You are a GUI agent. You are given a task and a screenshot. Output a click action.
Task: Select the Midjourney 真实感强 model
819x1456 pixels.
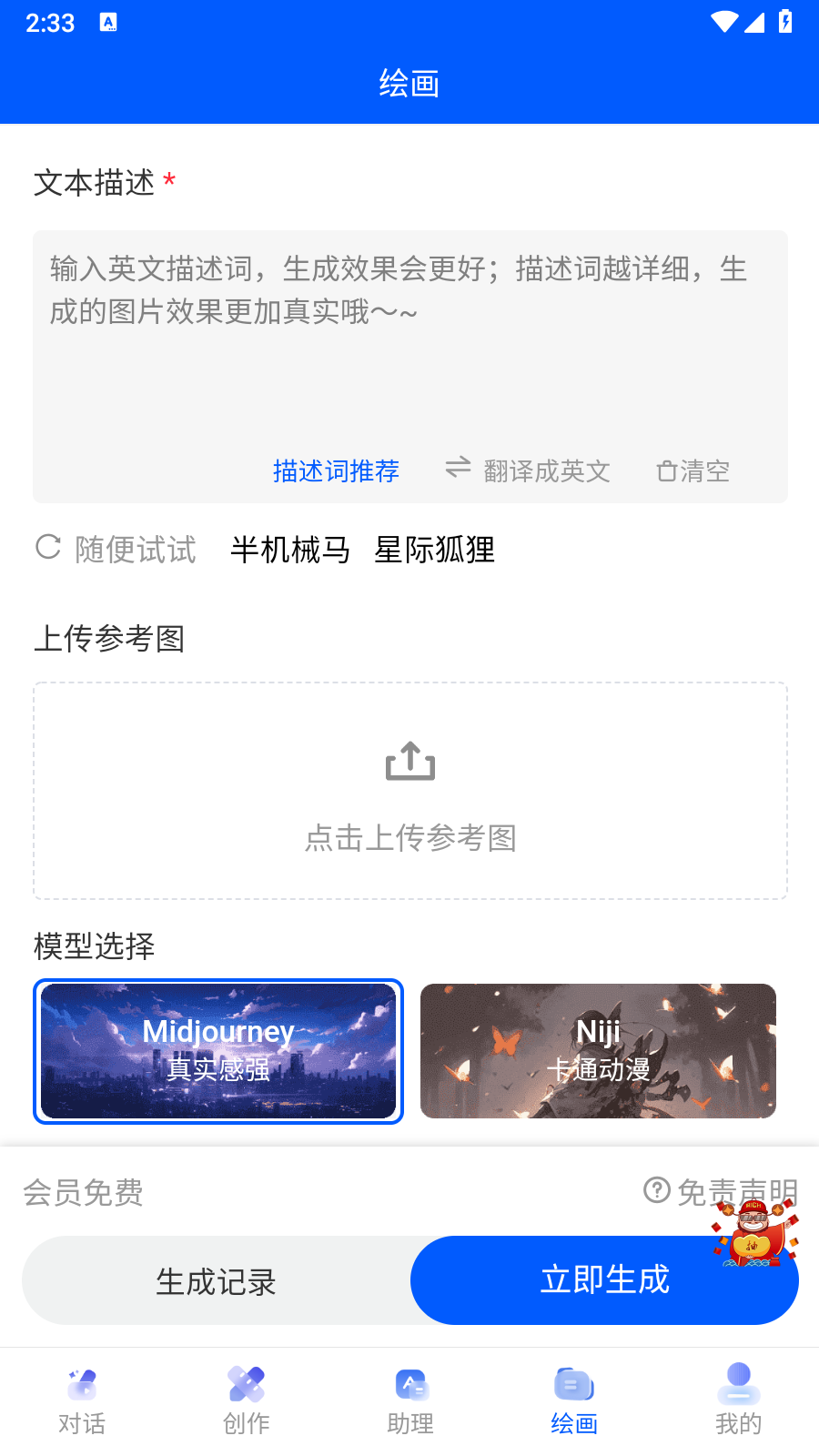pyautogui.click(x=218, y=1051)
